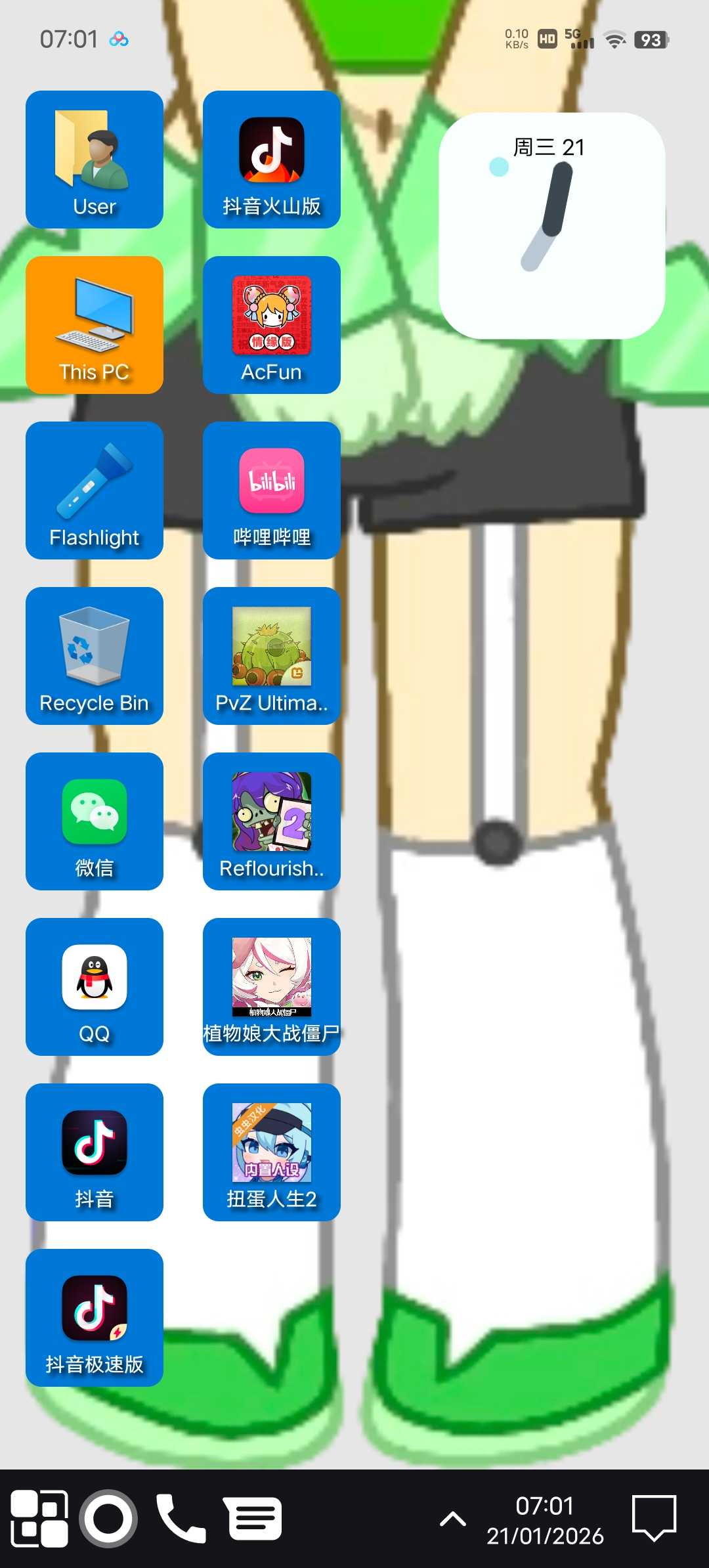
Task: Open the User folder
Action: (x=95, y=160)
